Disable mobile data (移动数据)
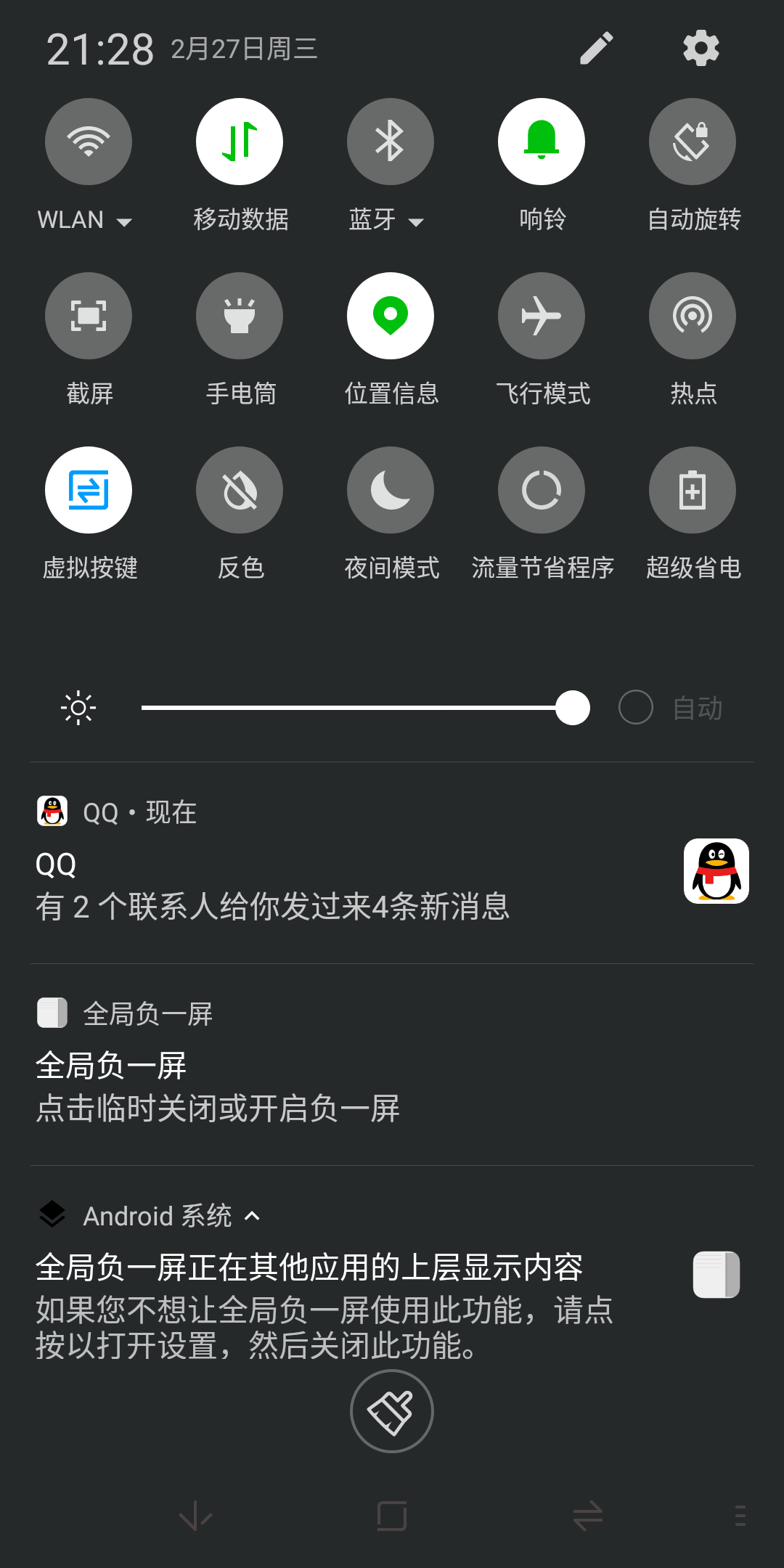 pos(240,142)
